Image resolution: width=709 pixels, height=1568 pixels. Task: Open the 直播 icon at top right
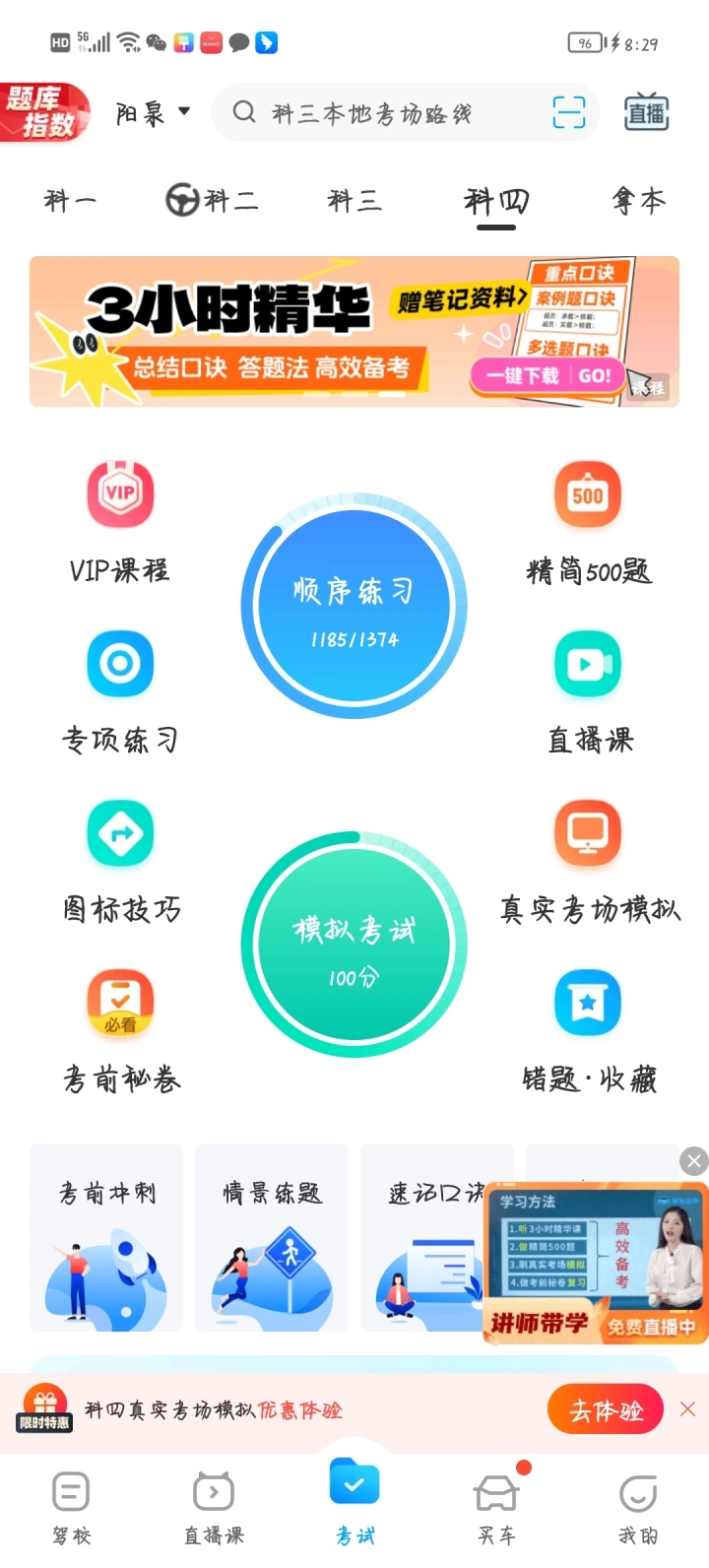(x=647, y=113)
